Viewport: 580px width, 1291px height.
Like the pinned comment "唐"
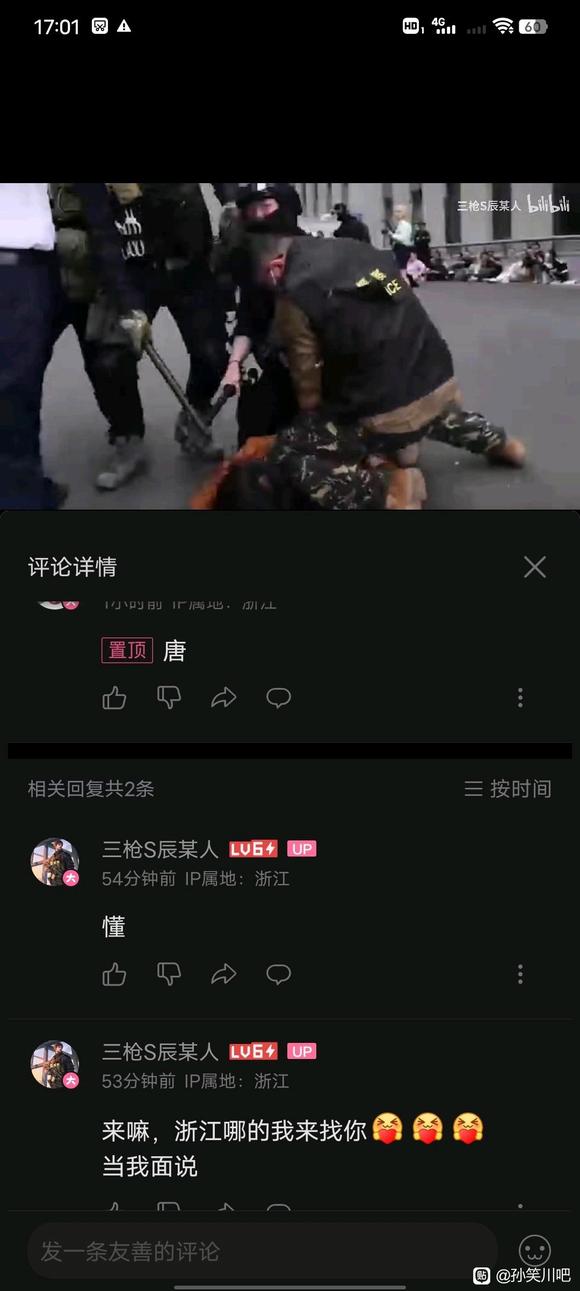[x=115, y=698]
